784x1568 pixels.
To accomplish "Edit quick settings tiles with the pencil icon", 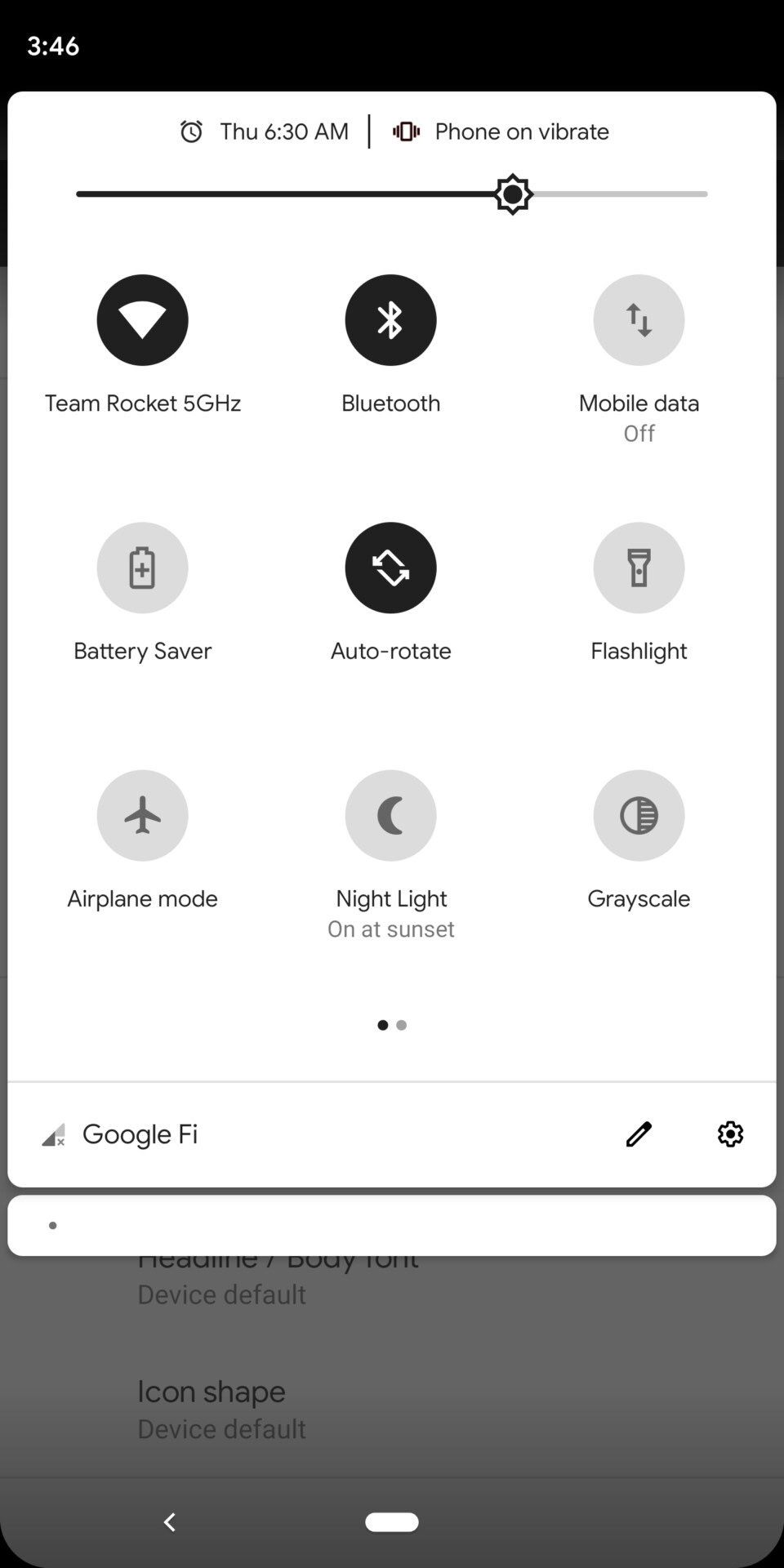I will [x=639, y=1134].
